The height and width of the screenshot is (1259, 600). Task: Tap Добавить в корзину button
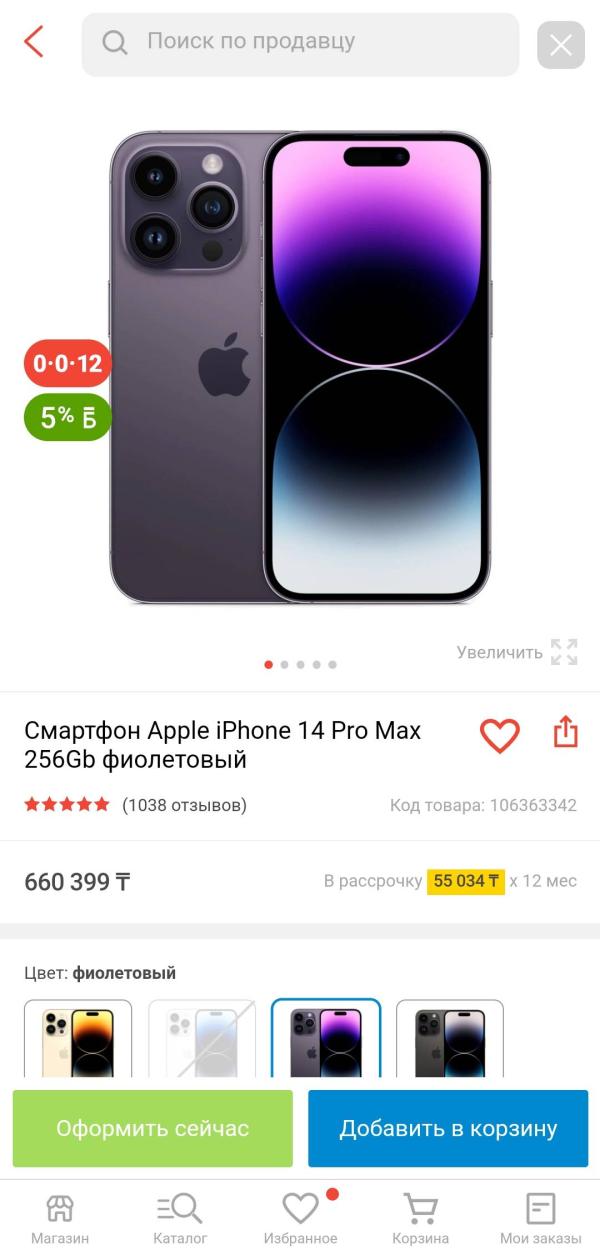[448, 1128]
